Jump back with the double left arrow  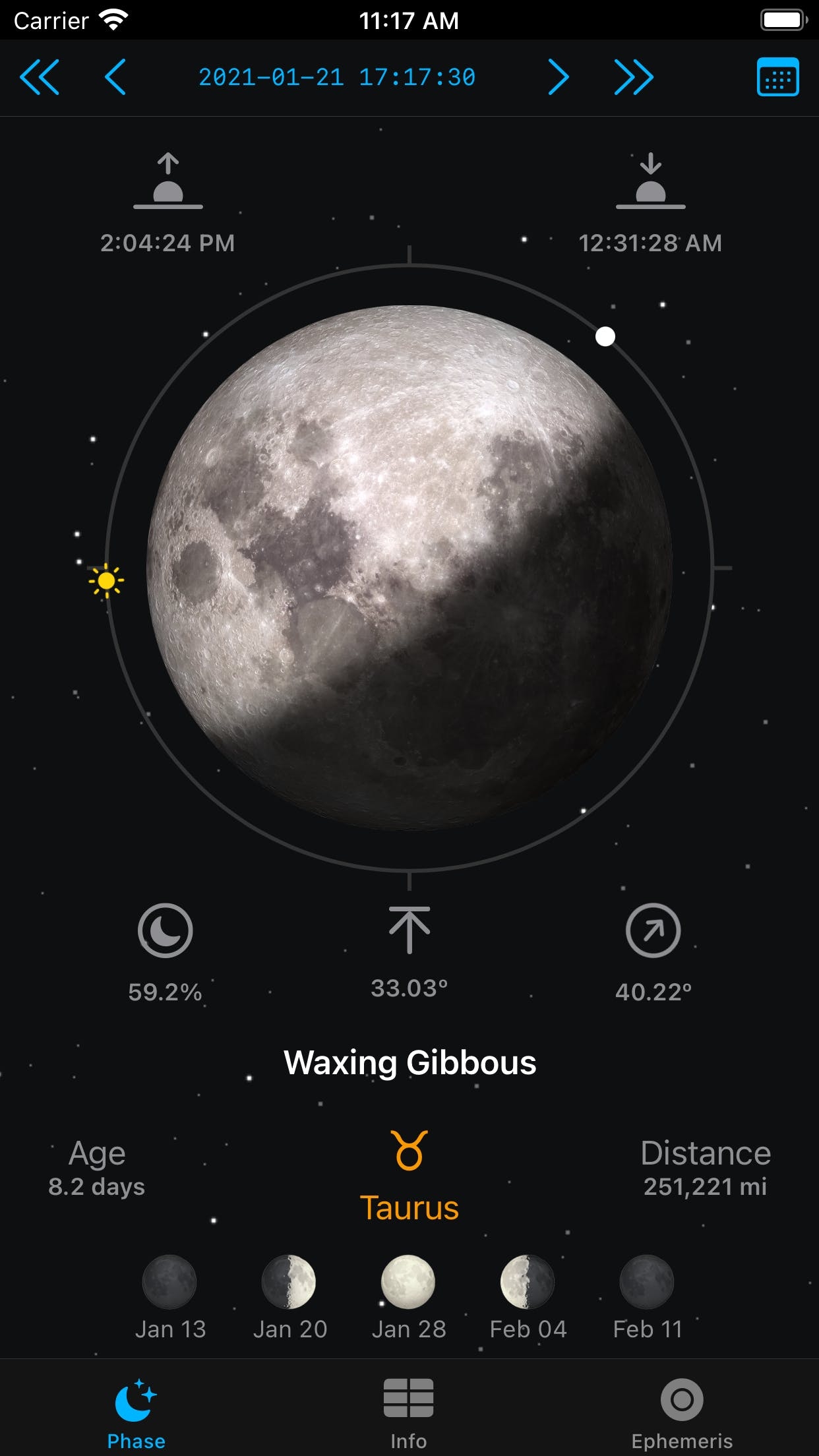coord(40,77)
